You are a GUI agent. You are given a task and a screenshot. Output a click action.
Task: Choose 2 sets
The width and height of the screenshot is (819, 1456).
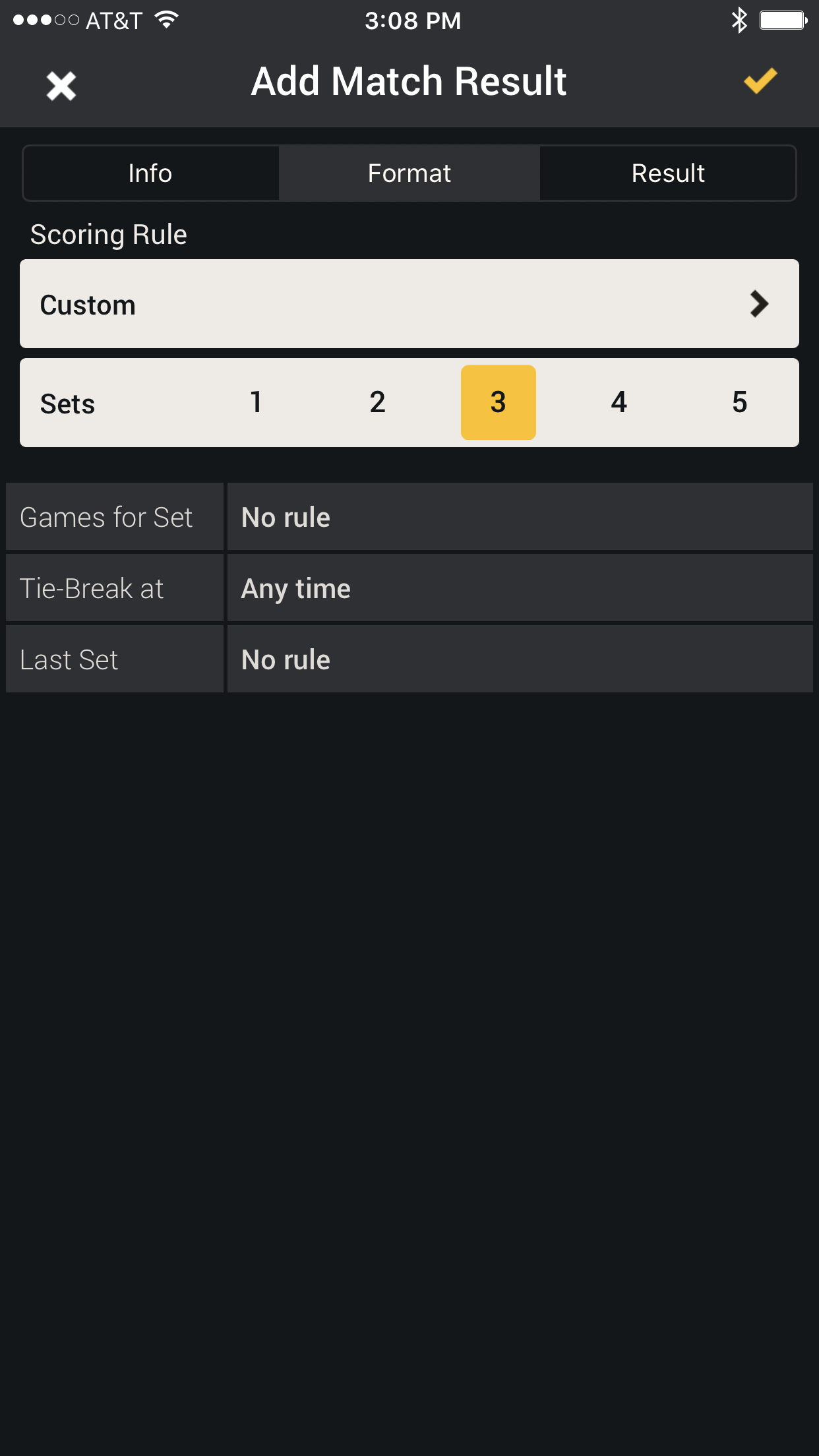377,402
